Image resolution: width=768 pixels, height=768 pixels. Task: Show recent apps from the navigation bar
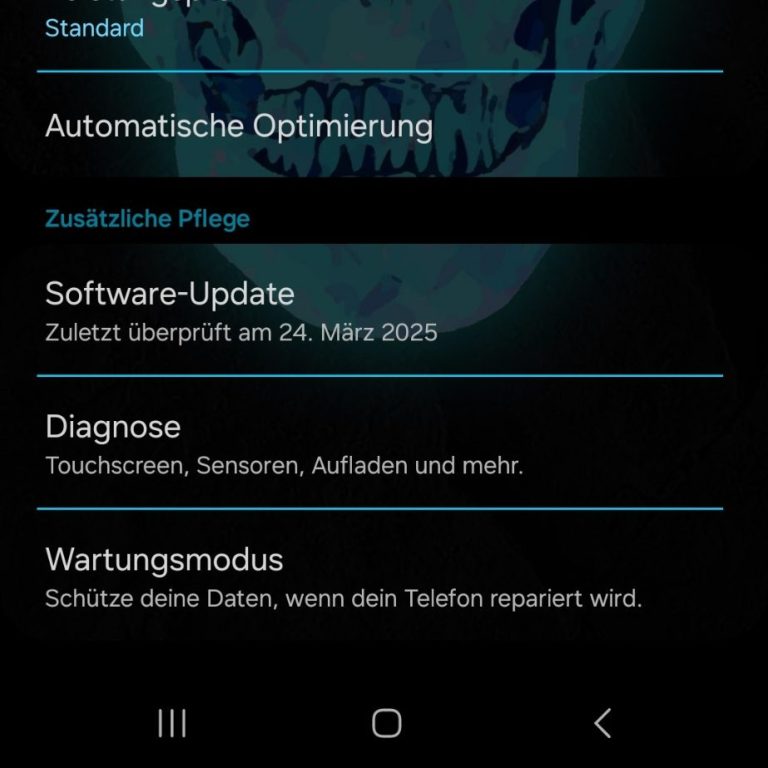(x=172, y=723)
